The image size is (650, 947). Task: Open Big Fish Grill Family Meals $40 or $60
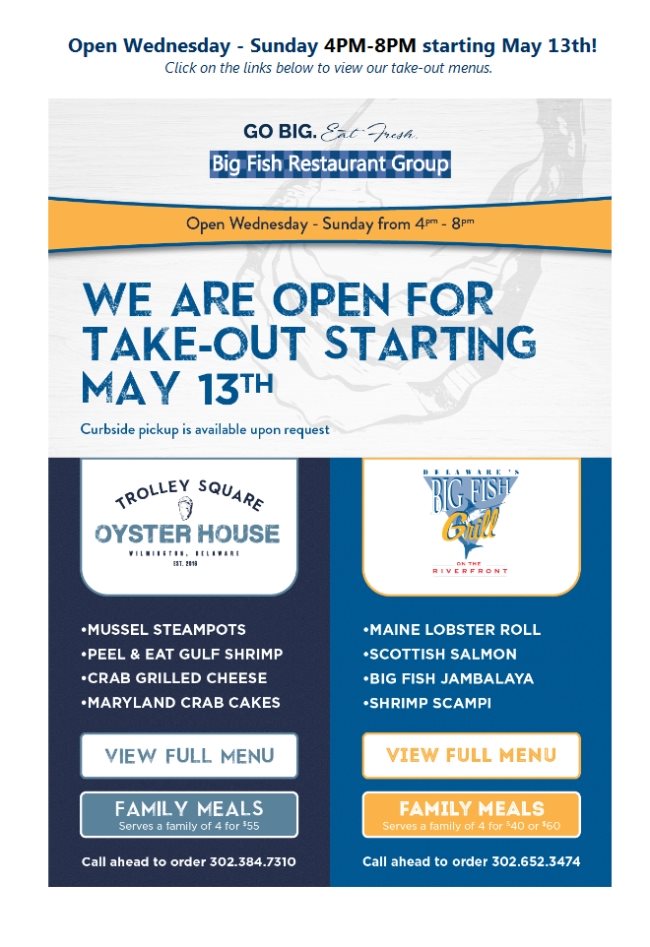click(471, 814)
